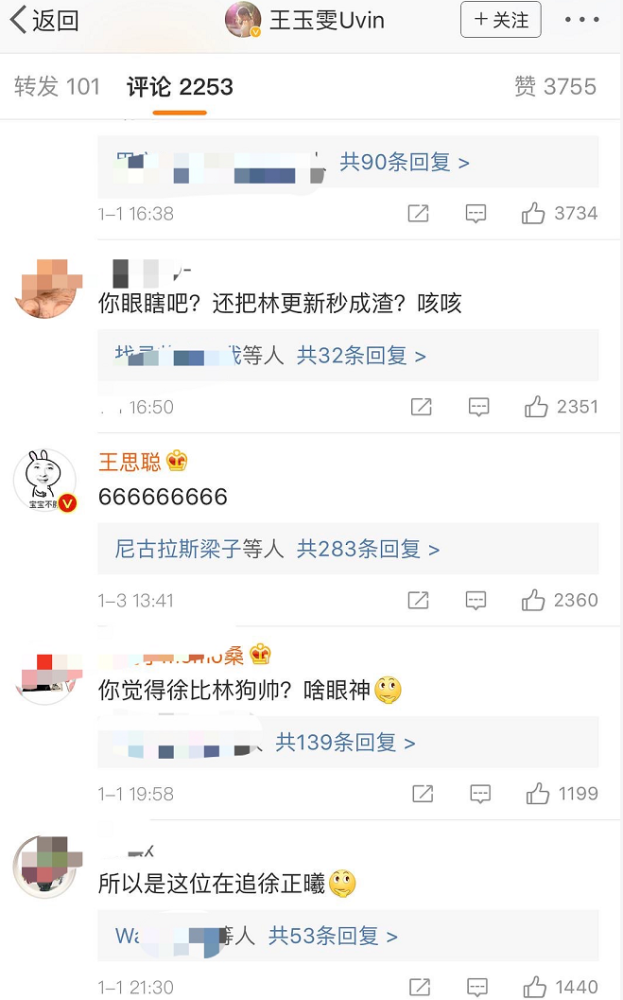Switch to the 转发 101 tab
This screenshot has height=1000, width=623.
(x=57, y=87)
